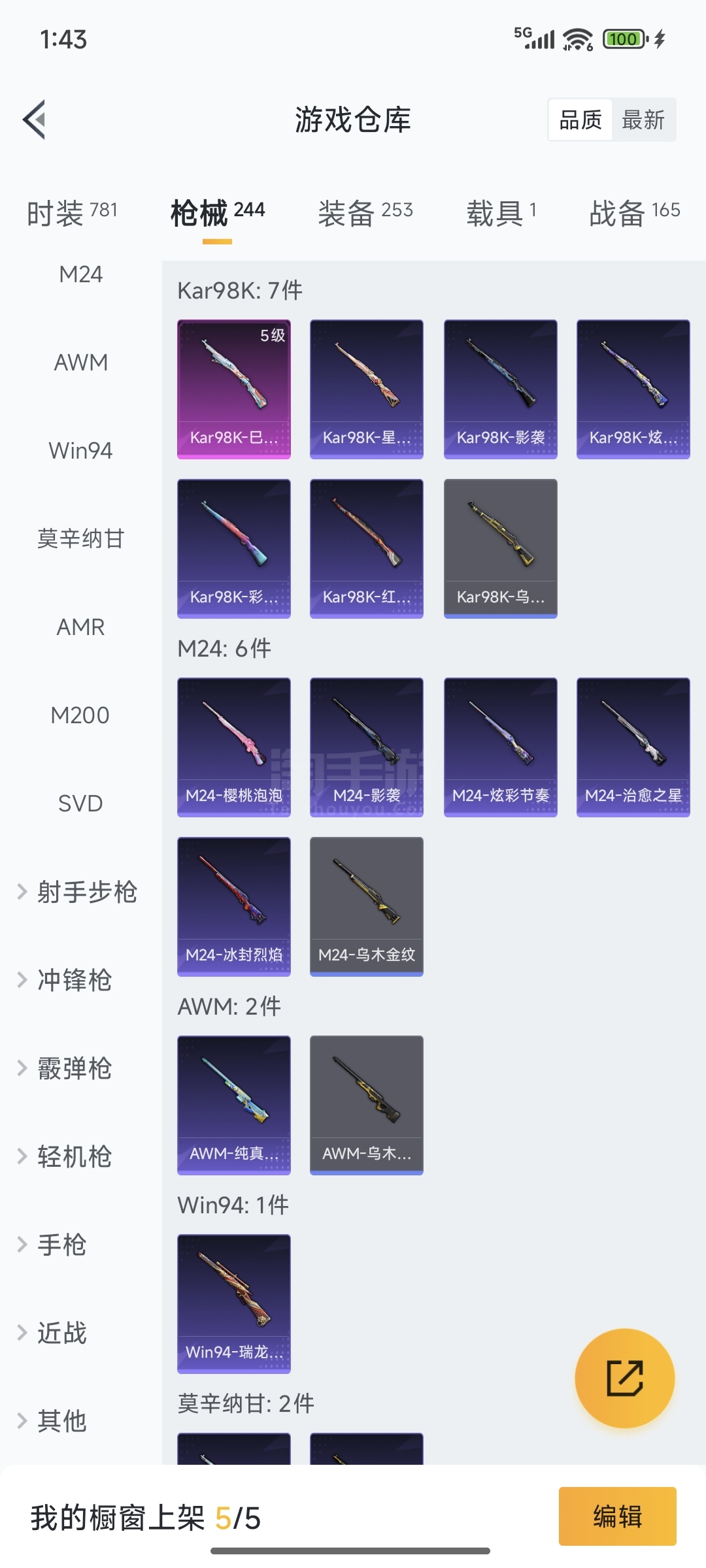
Task: Select SVD in the sidebar
Action: [x=80, y=803]
